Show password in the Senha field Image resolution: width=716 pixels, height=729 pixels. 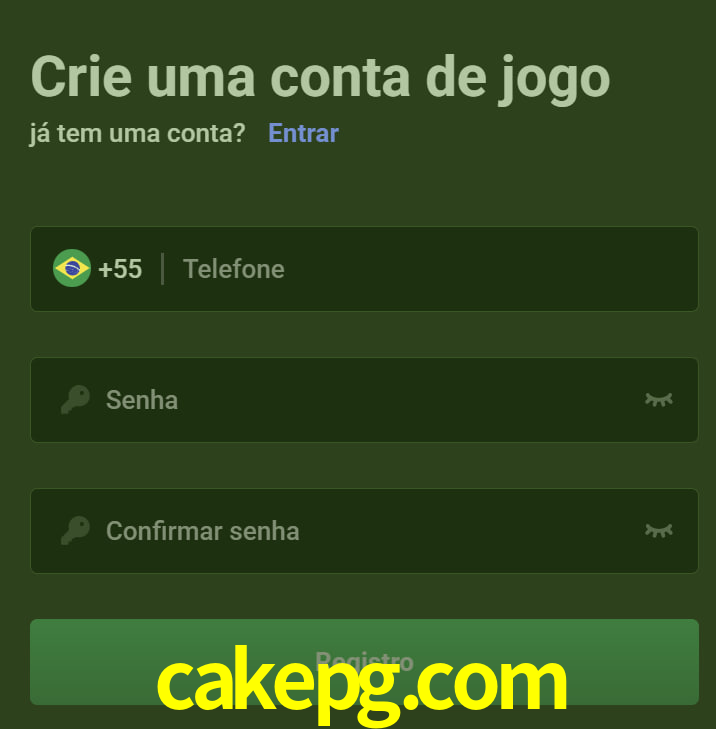[x=658, y=400]
